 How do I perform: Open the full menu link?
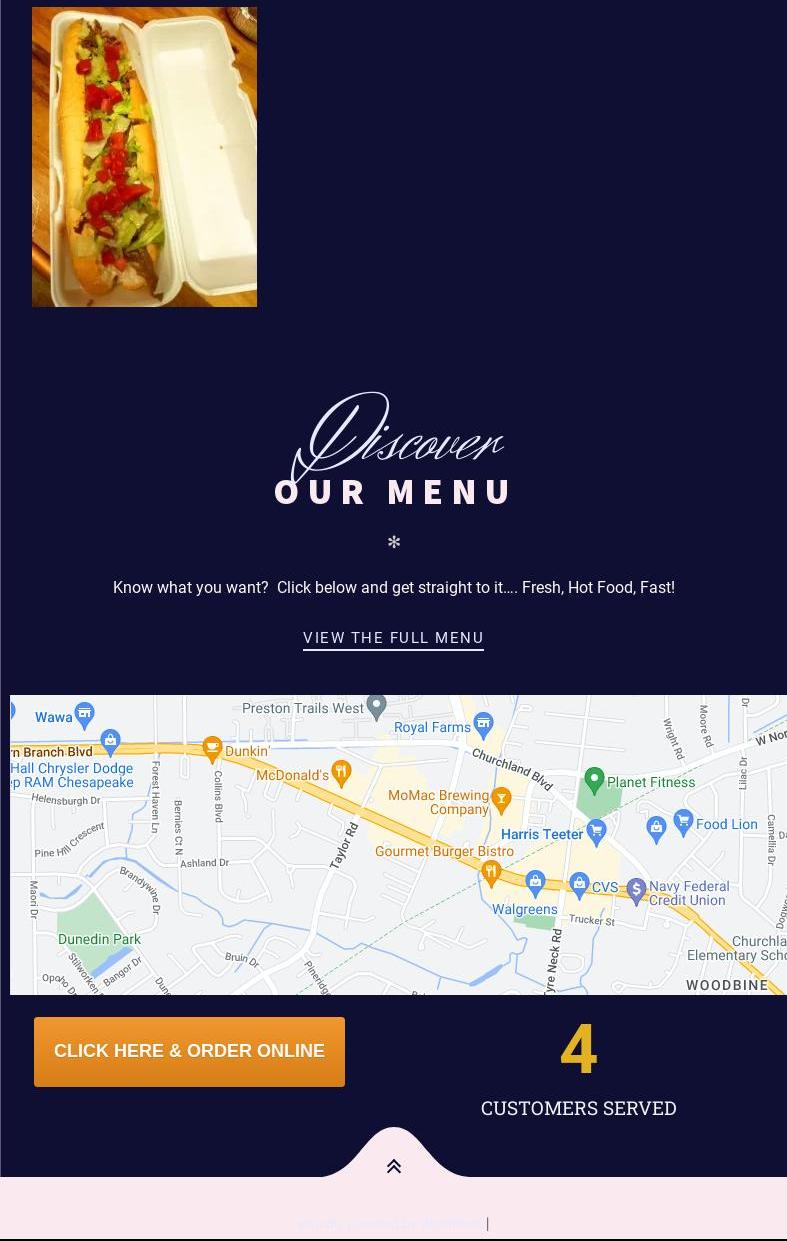coord(393,638)
